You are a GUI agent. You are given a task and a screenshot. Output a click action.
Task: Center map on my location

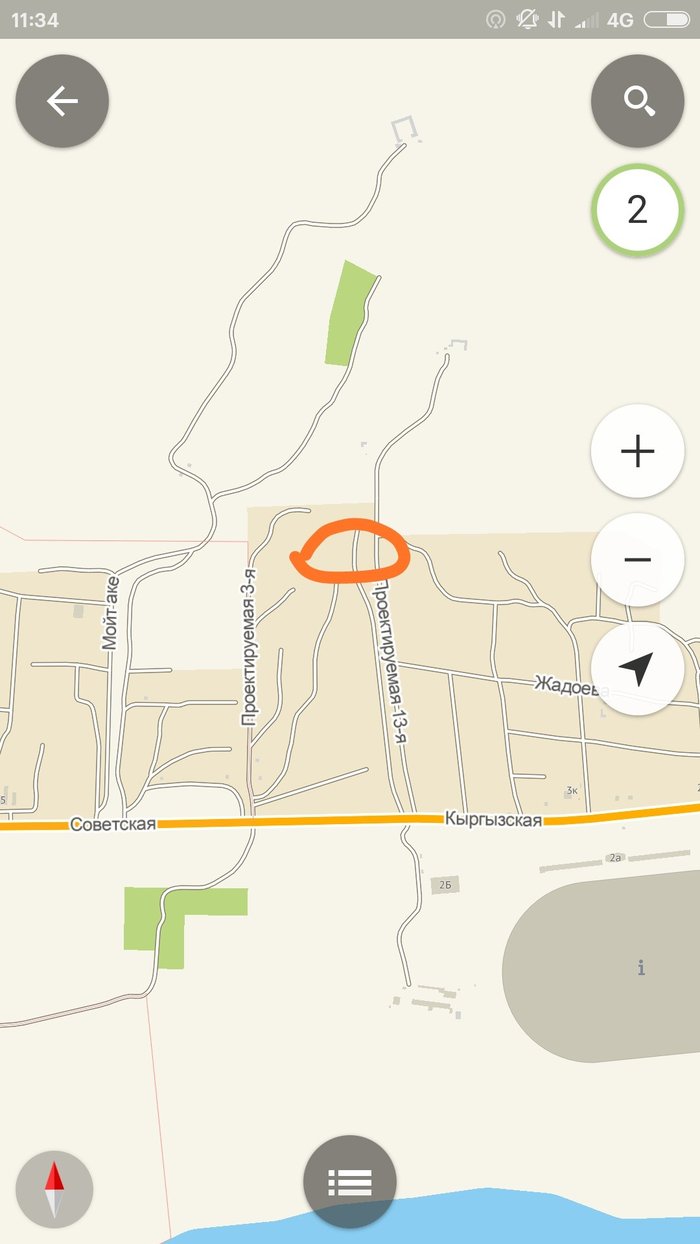pos(637,668)
